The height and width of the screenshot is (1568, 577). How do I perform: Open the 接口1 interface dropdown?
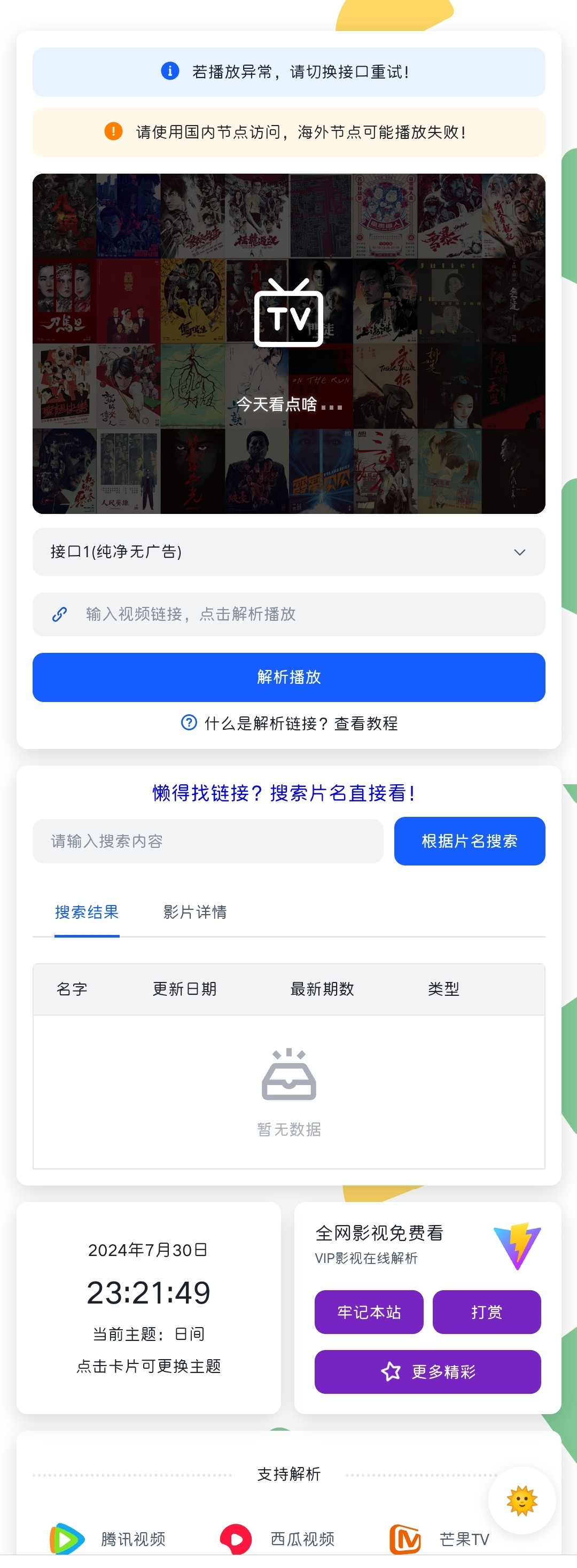point(288,552)
